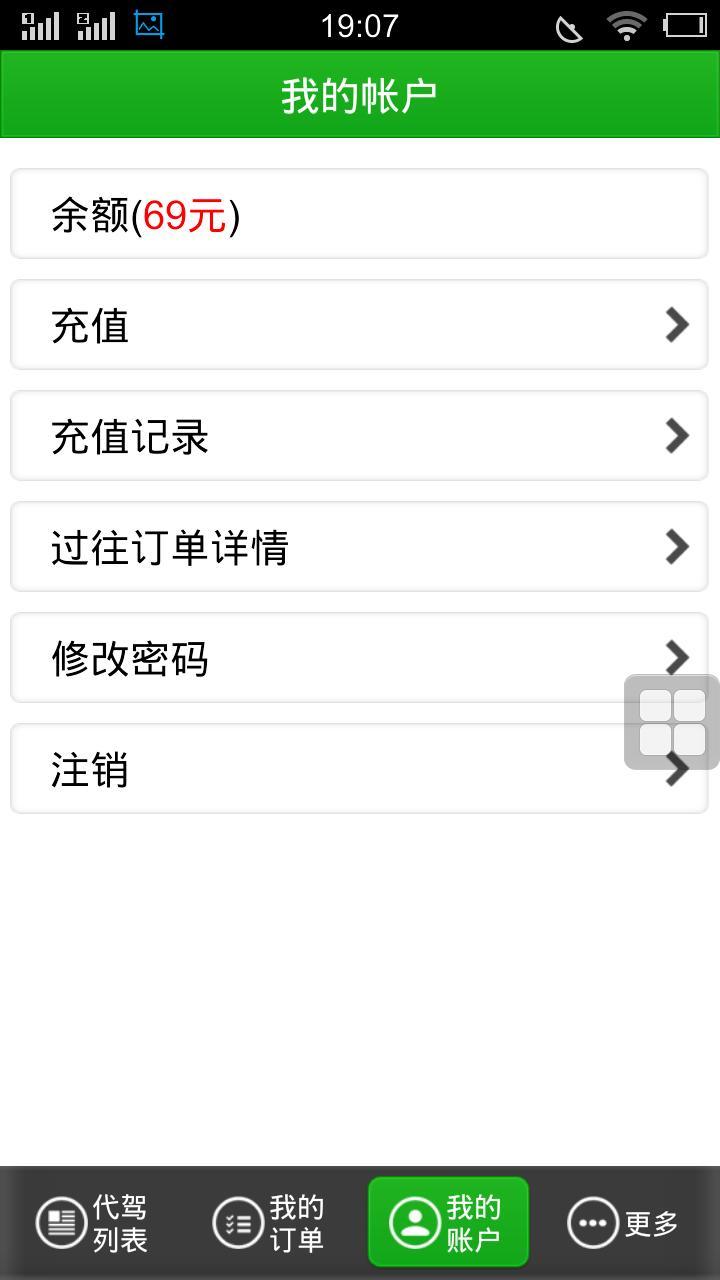Open the 更多 tab
This screenshot has width=720, height=1280.
point(625,1223)
